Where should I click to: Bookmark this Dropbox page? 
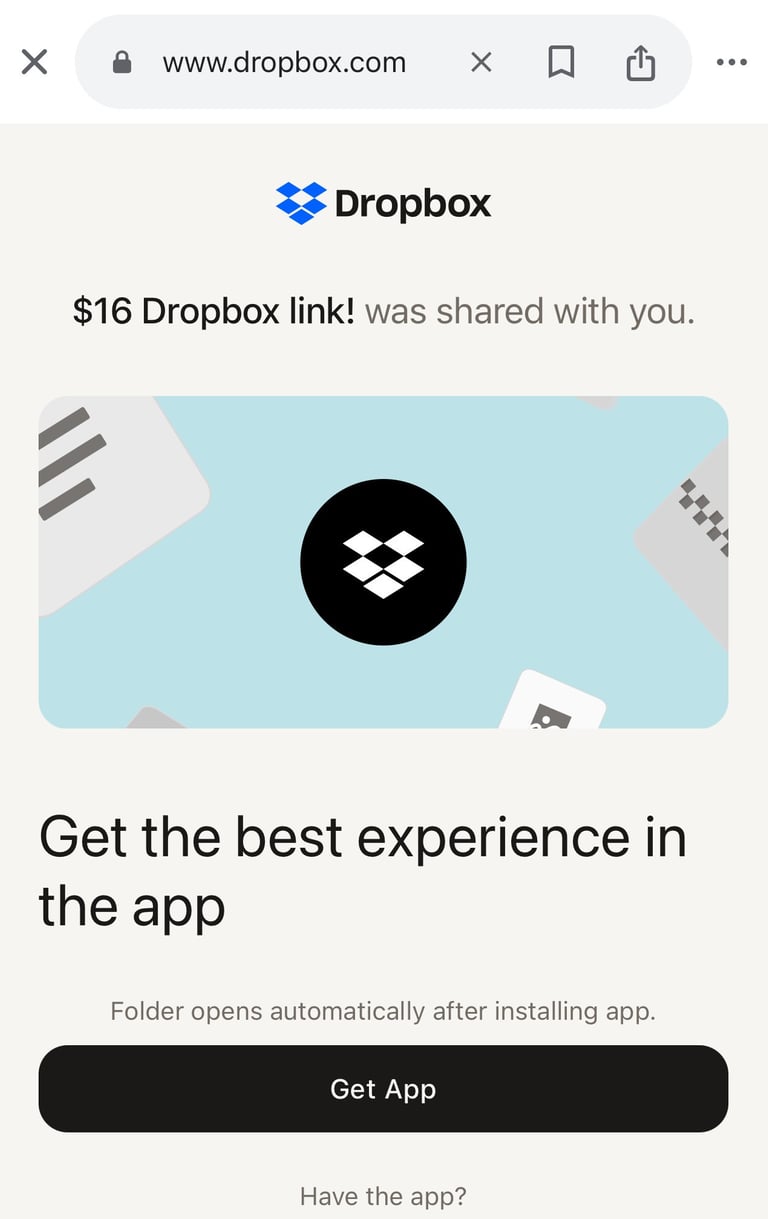(561, 62)
